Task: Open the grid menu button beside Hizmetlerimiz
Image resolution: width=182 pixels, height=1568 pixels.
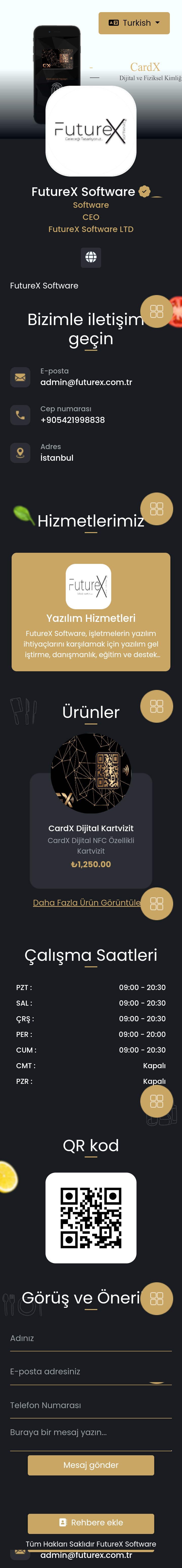Action: tap(157, 509)
